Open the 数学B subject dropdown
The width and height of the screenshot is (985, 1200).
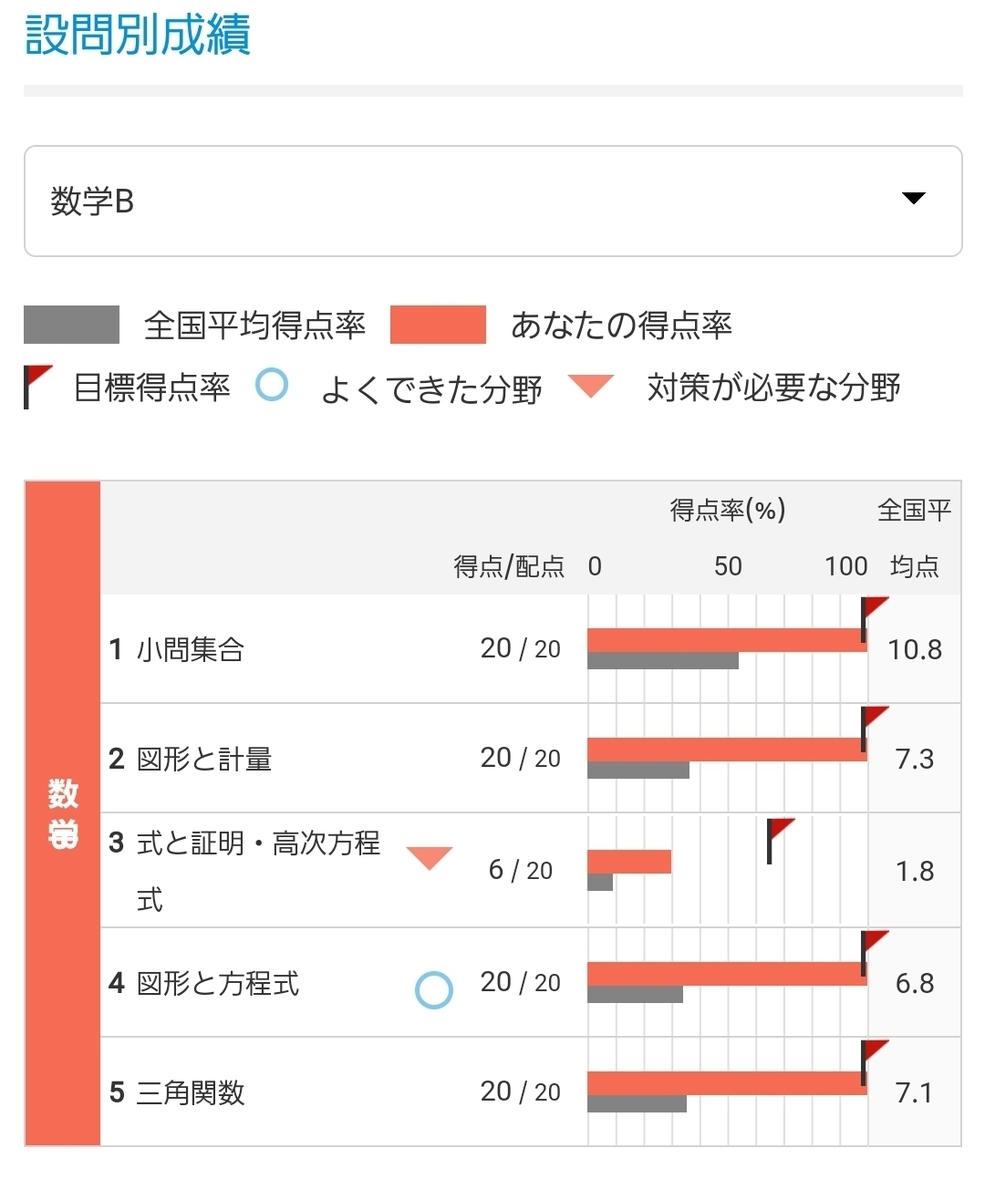coord(492,200)
